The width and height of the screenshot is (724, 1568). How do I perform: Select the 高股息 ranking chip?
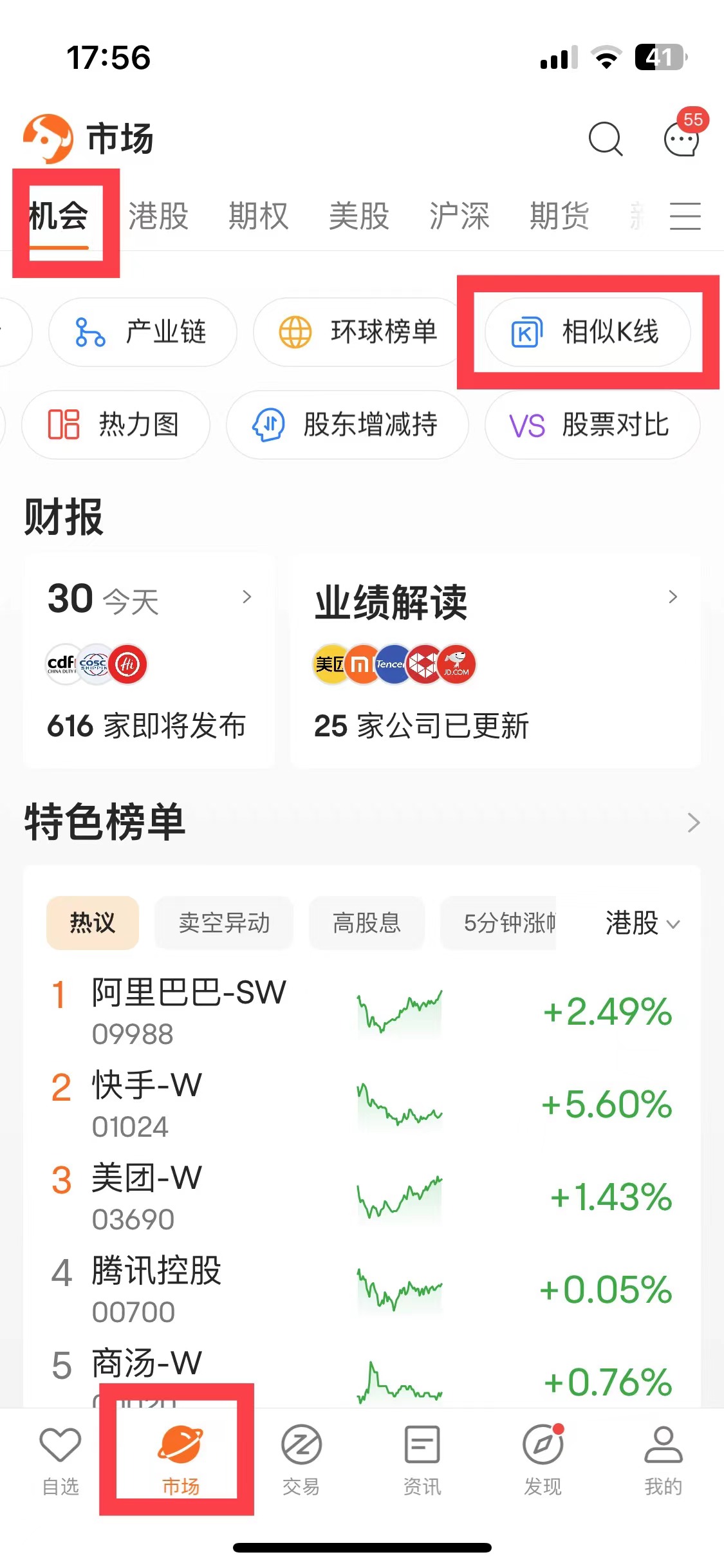click(x=366, y=922)
